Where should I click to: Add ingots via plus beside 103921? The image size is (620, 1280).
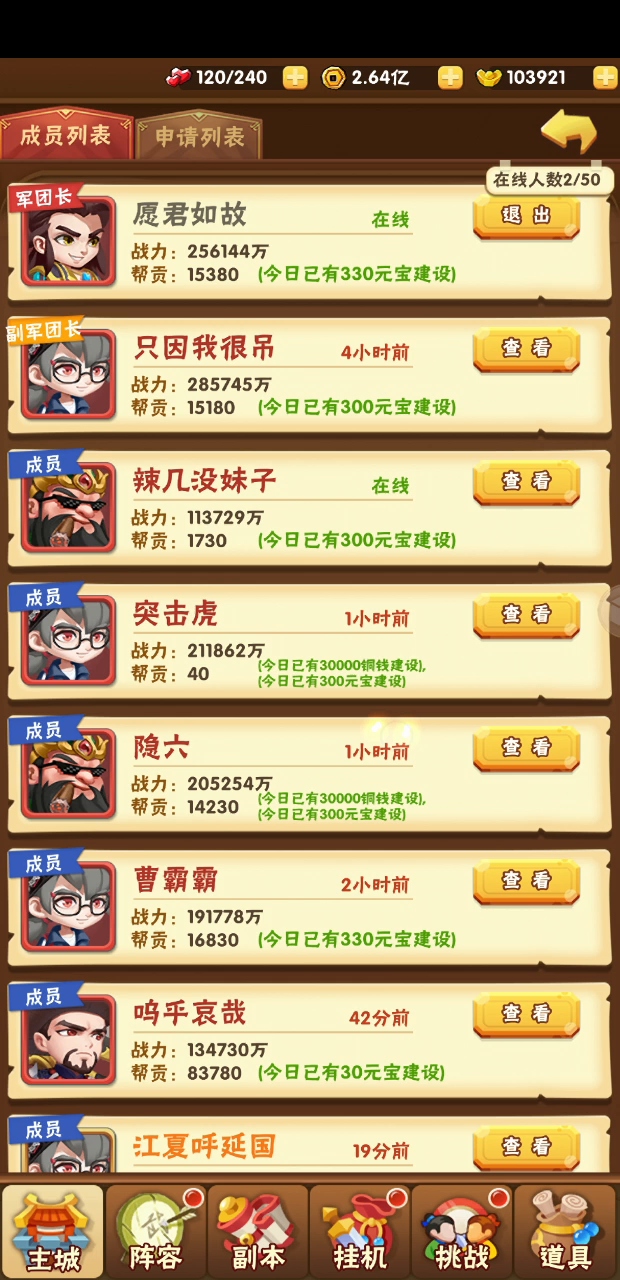pos(605,77)
